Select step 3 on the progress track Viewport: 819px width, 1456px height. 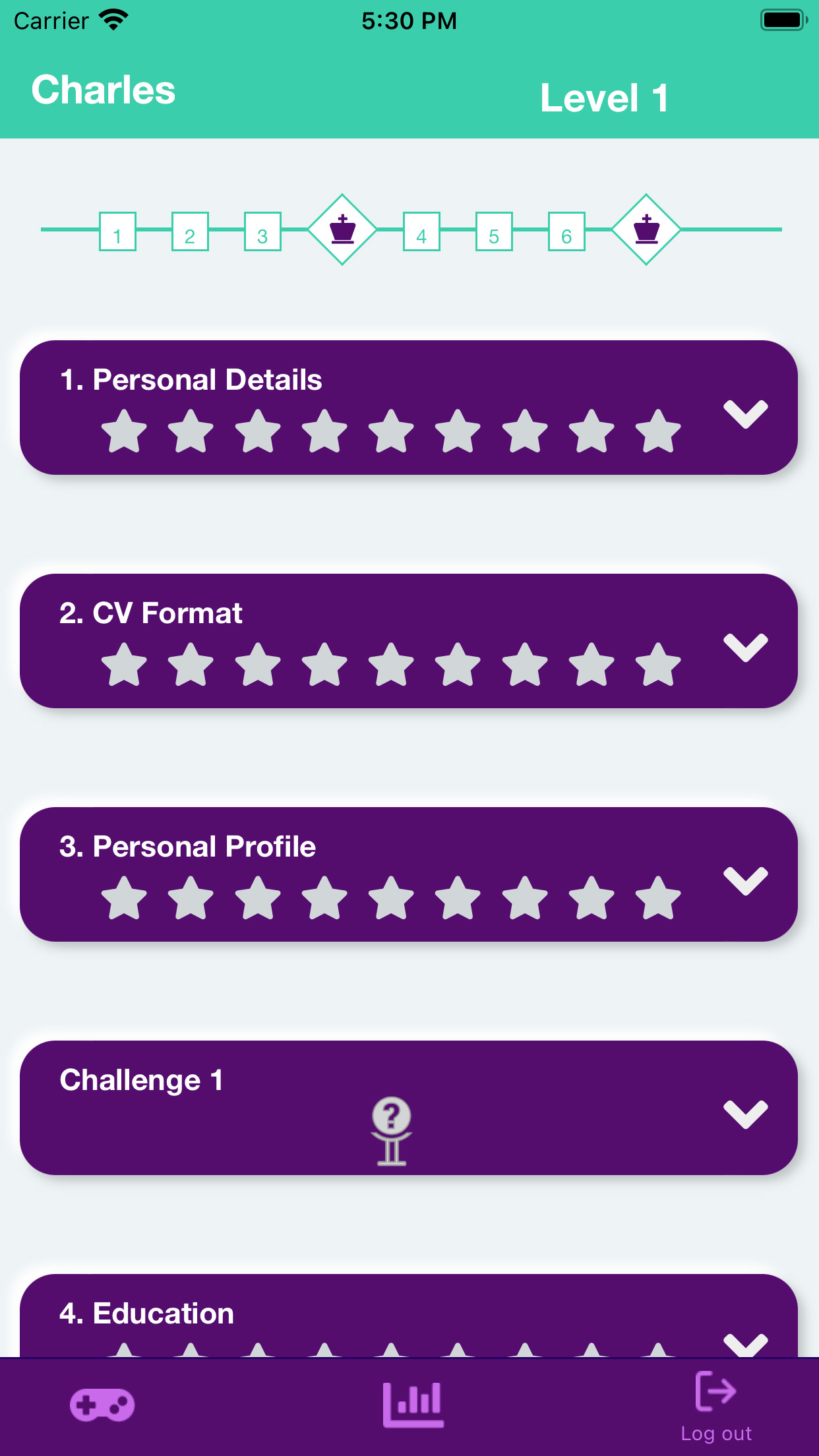(x=262, y=231)
